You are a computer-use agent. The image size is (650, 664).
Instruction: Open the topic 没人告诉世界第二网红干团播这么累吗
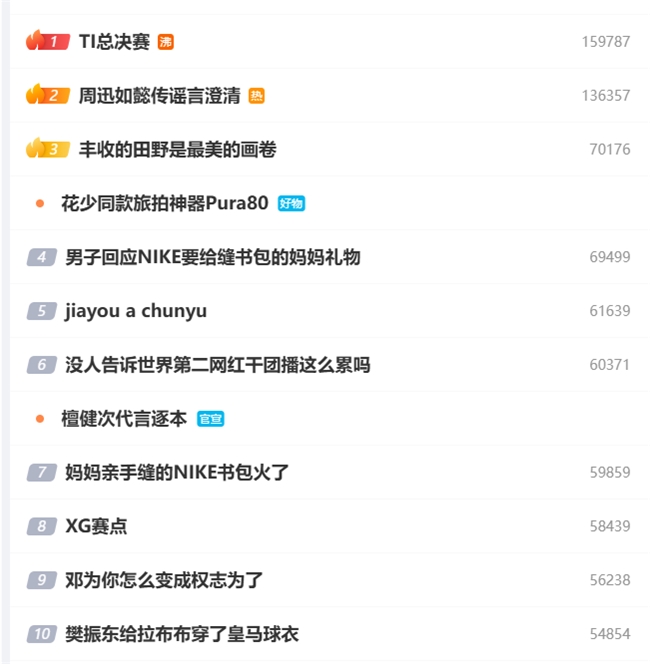(217, 365)
